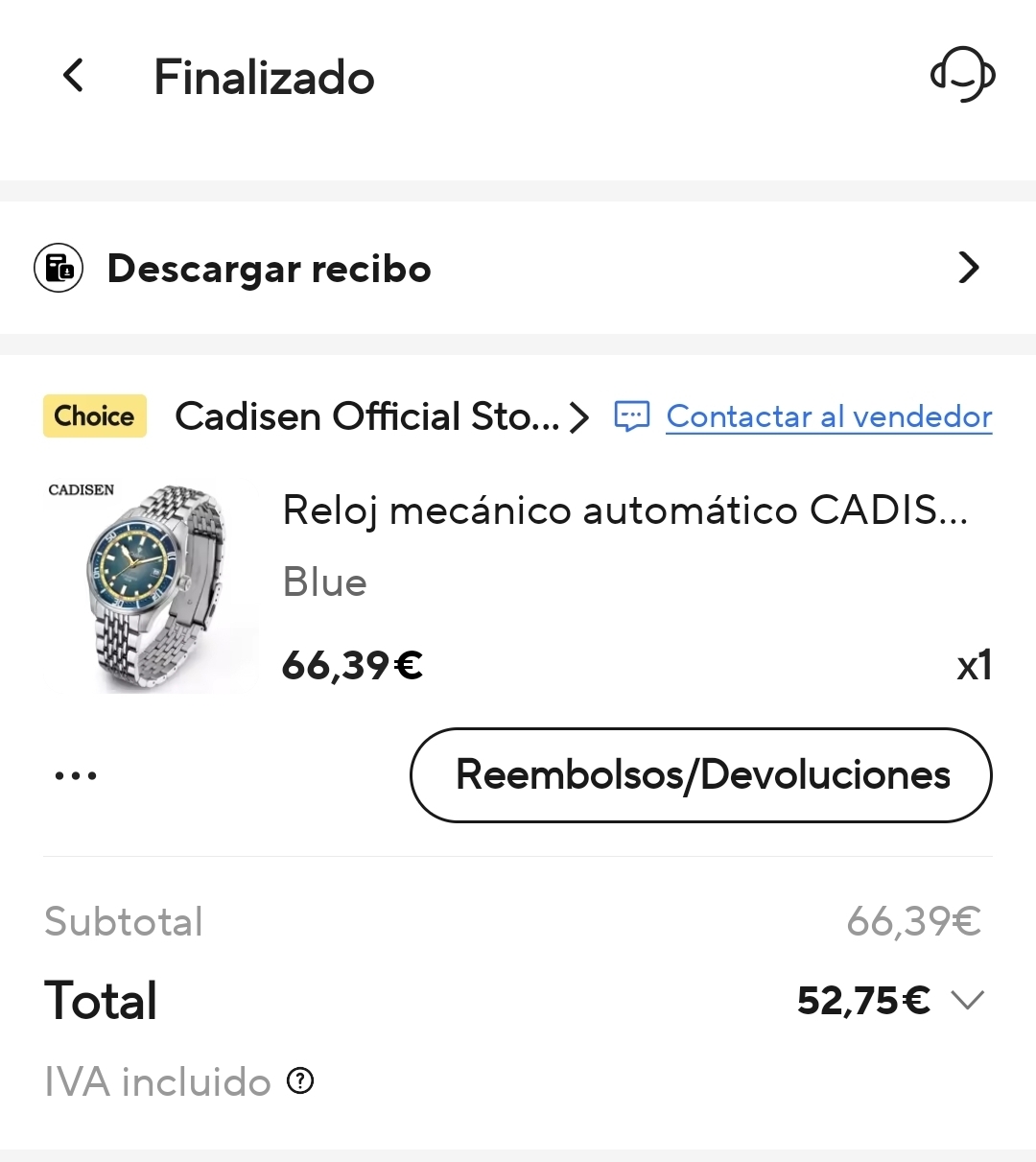Image resolution: width=1036 pixels, height=1162 pixels.
Task: Expand the Total price breakdown
Action: click(x=967, y=1001)
